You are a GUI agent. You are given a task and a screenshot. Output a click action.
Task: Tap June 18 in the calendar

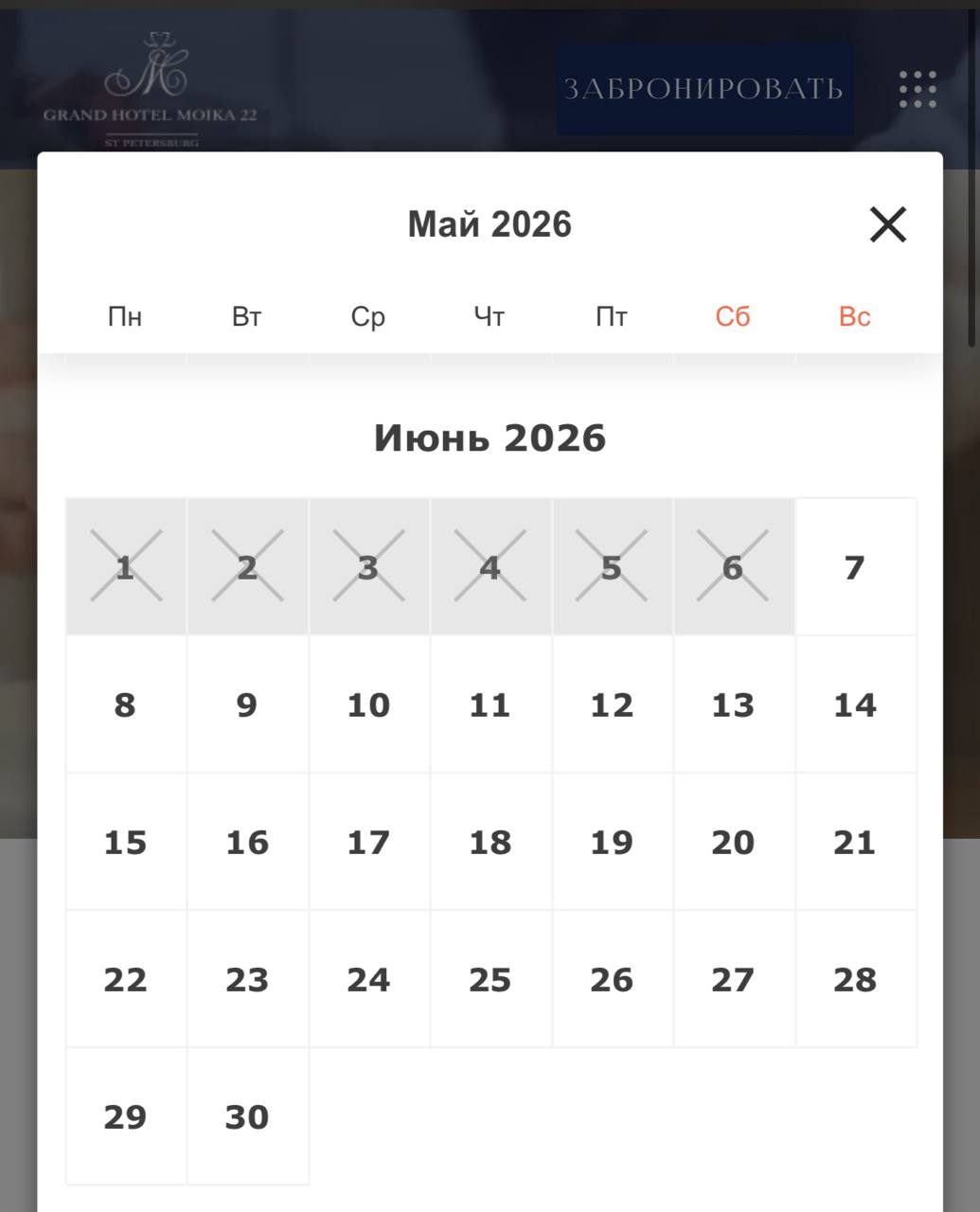point(490,842)
